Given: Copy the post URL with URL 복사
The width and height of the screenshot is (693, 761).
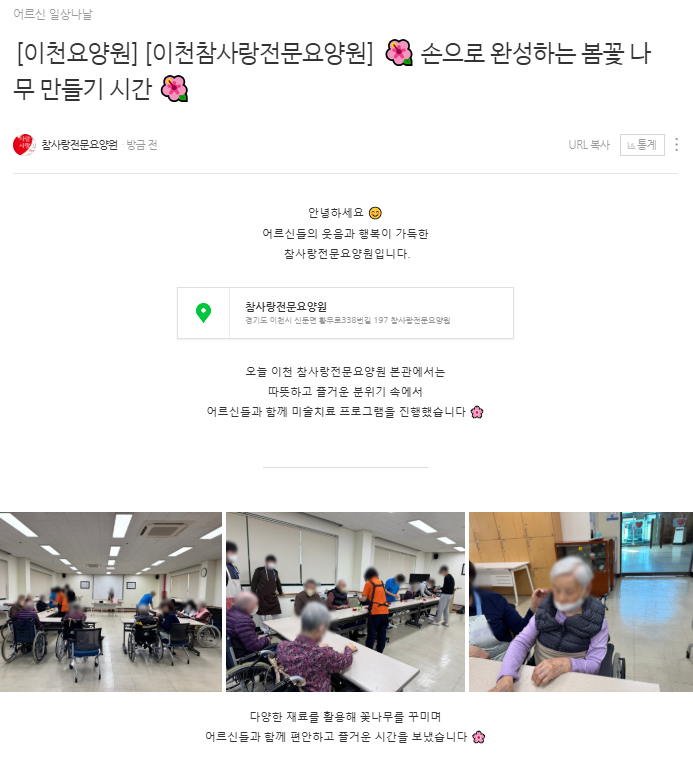Looking at the screenshot, I should 588,145.
